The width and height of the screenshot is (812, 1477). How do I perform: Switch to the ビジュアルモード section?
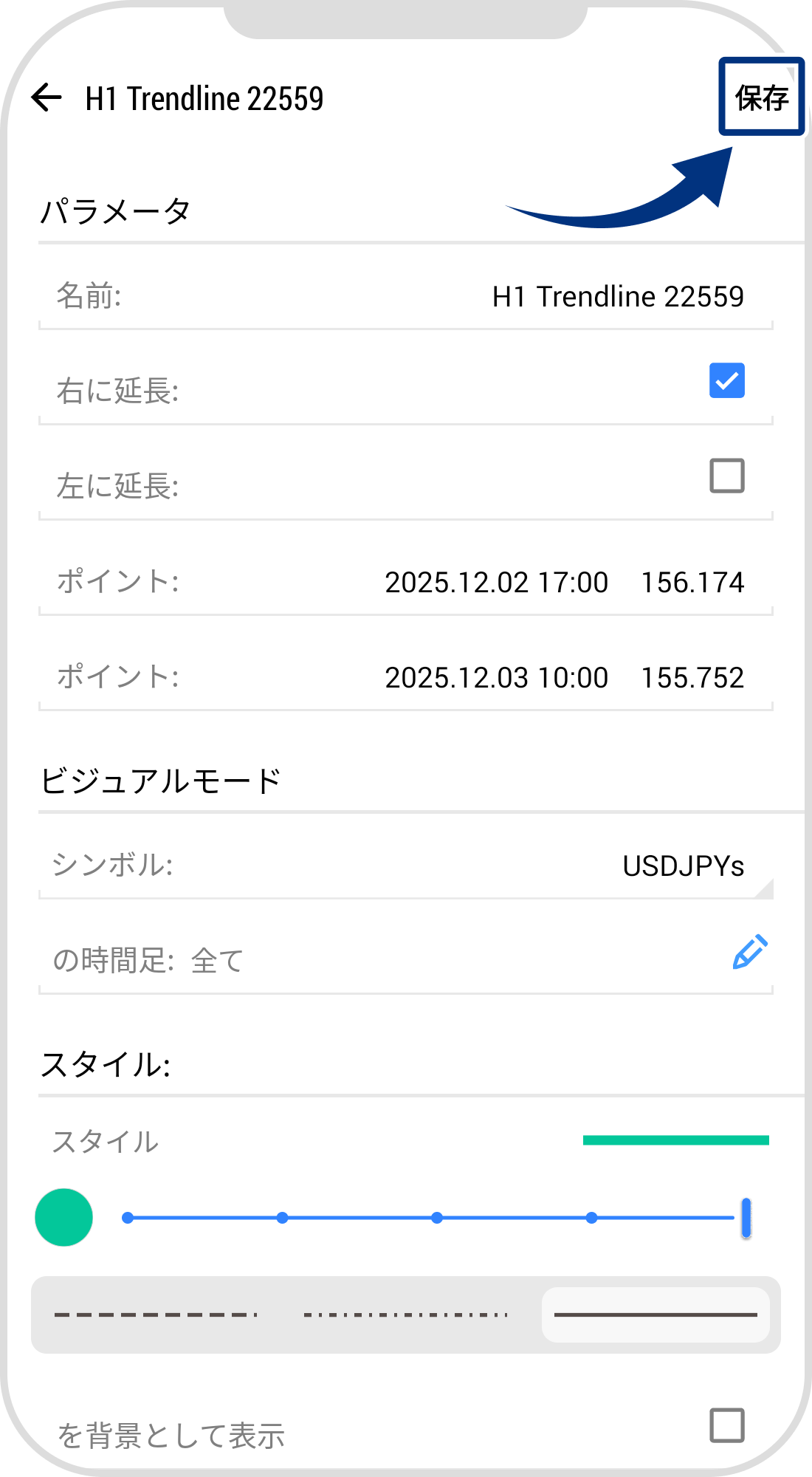[x=161, y=777]
